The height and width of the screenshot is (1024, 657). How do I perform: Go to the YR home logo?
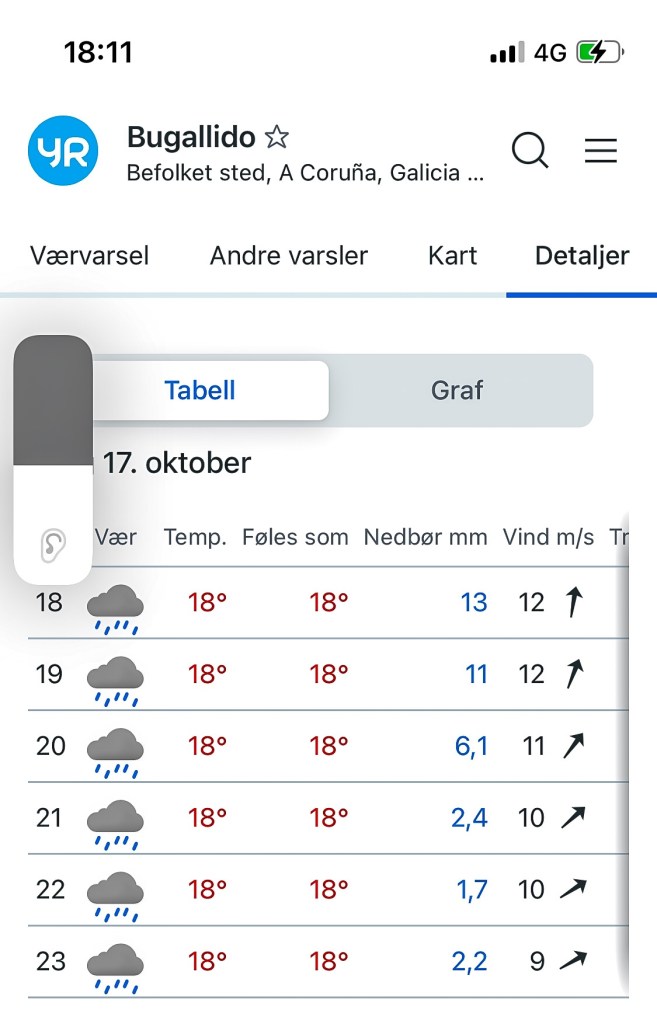(63, 151)
